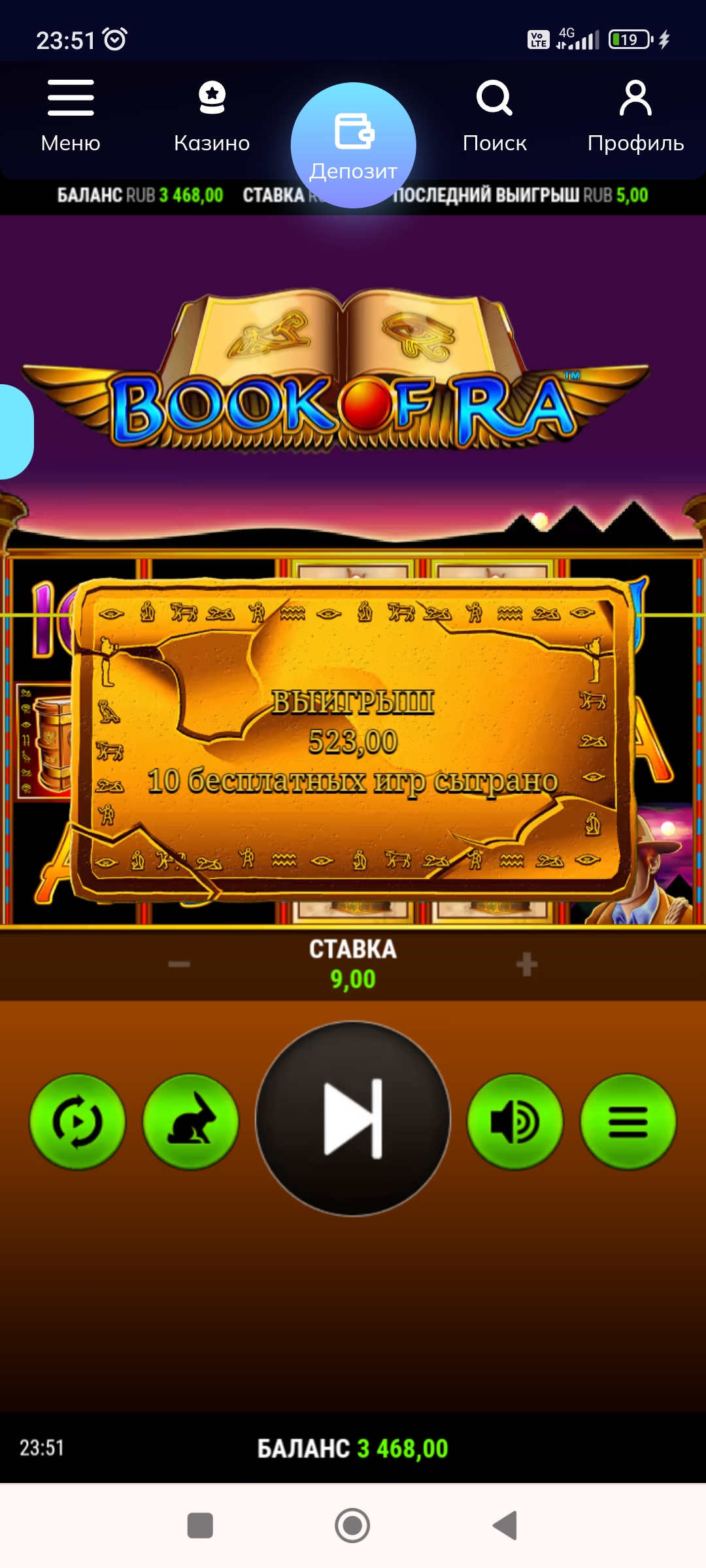Toggle turbo mode with the rabbit button
The width and height of the screenshot is (706, 1568).
pos(191,1122)
